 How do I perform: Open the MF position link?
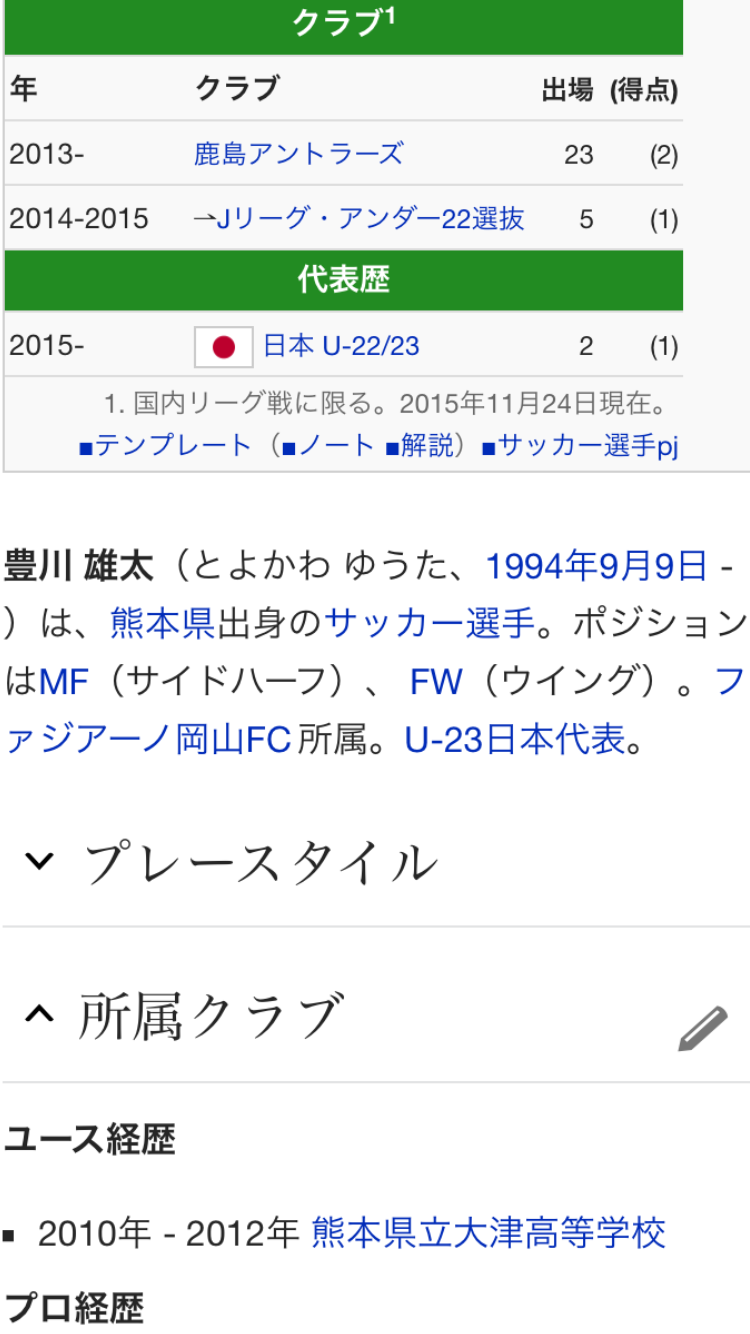coord(64,682)
